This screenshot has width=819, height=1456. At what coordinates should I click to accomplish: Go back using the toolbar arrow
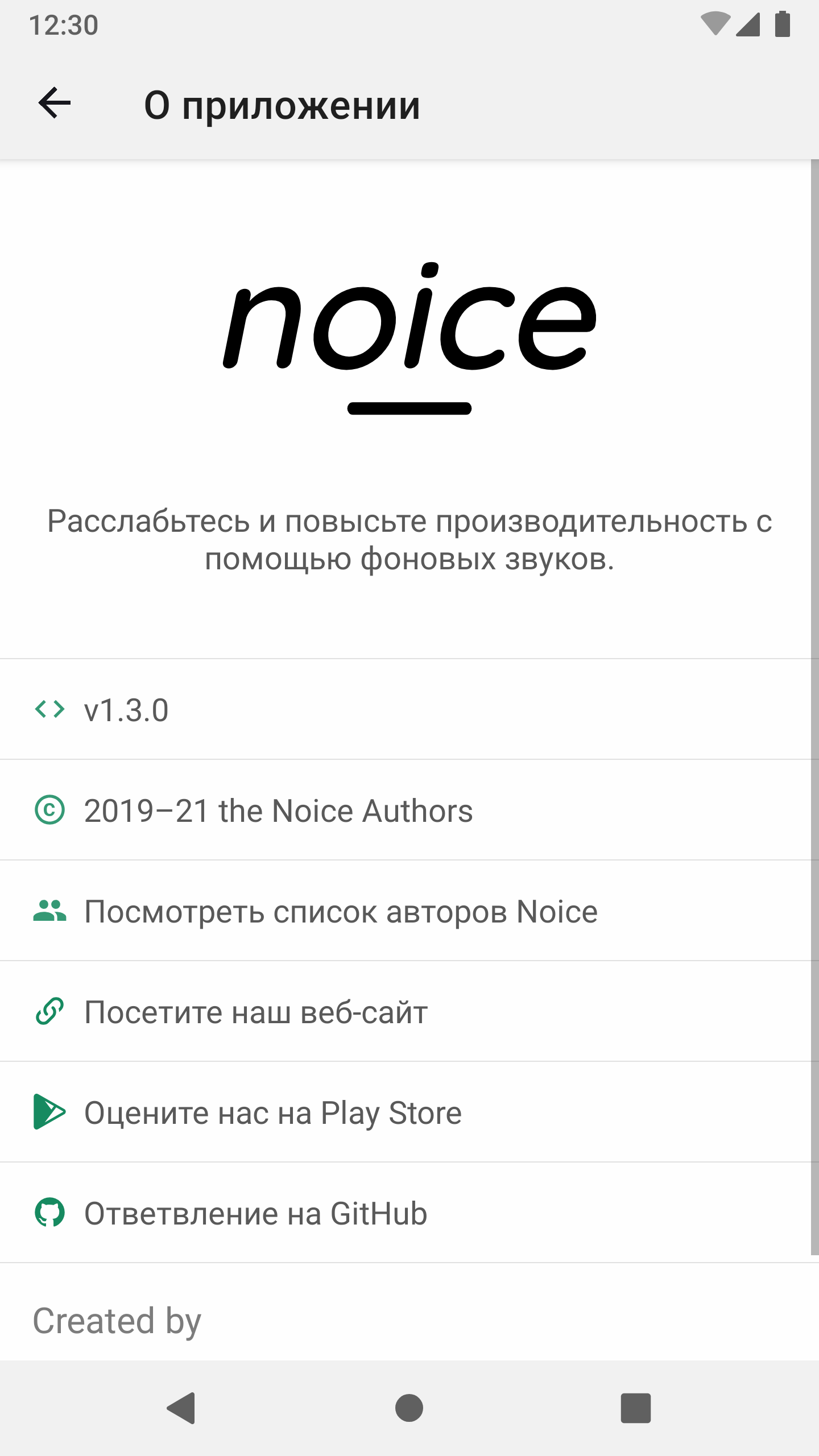tap(55, 104)
